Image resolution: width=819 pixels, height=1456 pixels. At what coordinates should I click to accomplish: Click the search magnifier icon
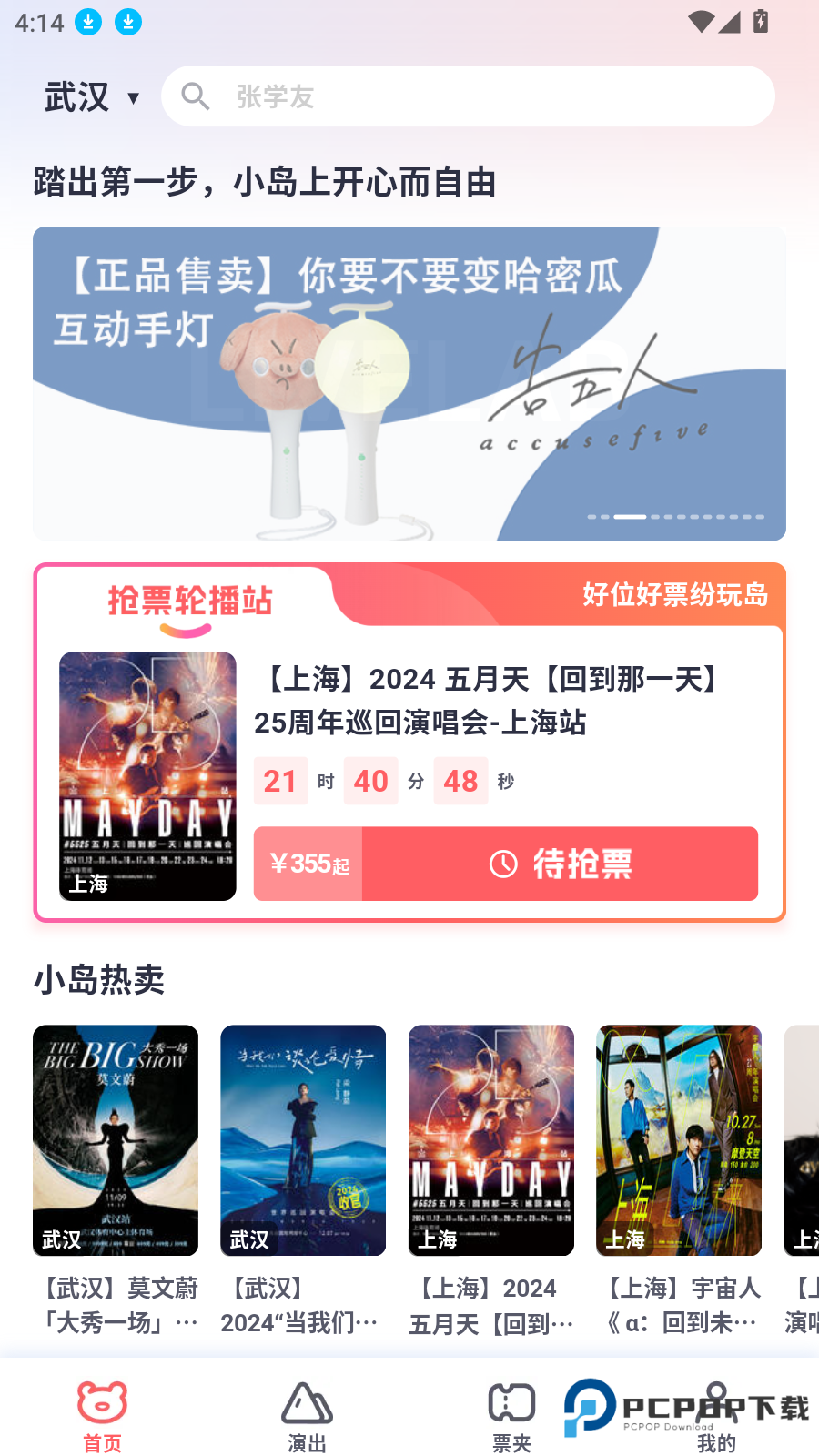click(x=195, y=96)
